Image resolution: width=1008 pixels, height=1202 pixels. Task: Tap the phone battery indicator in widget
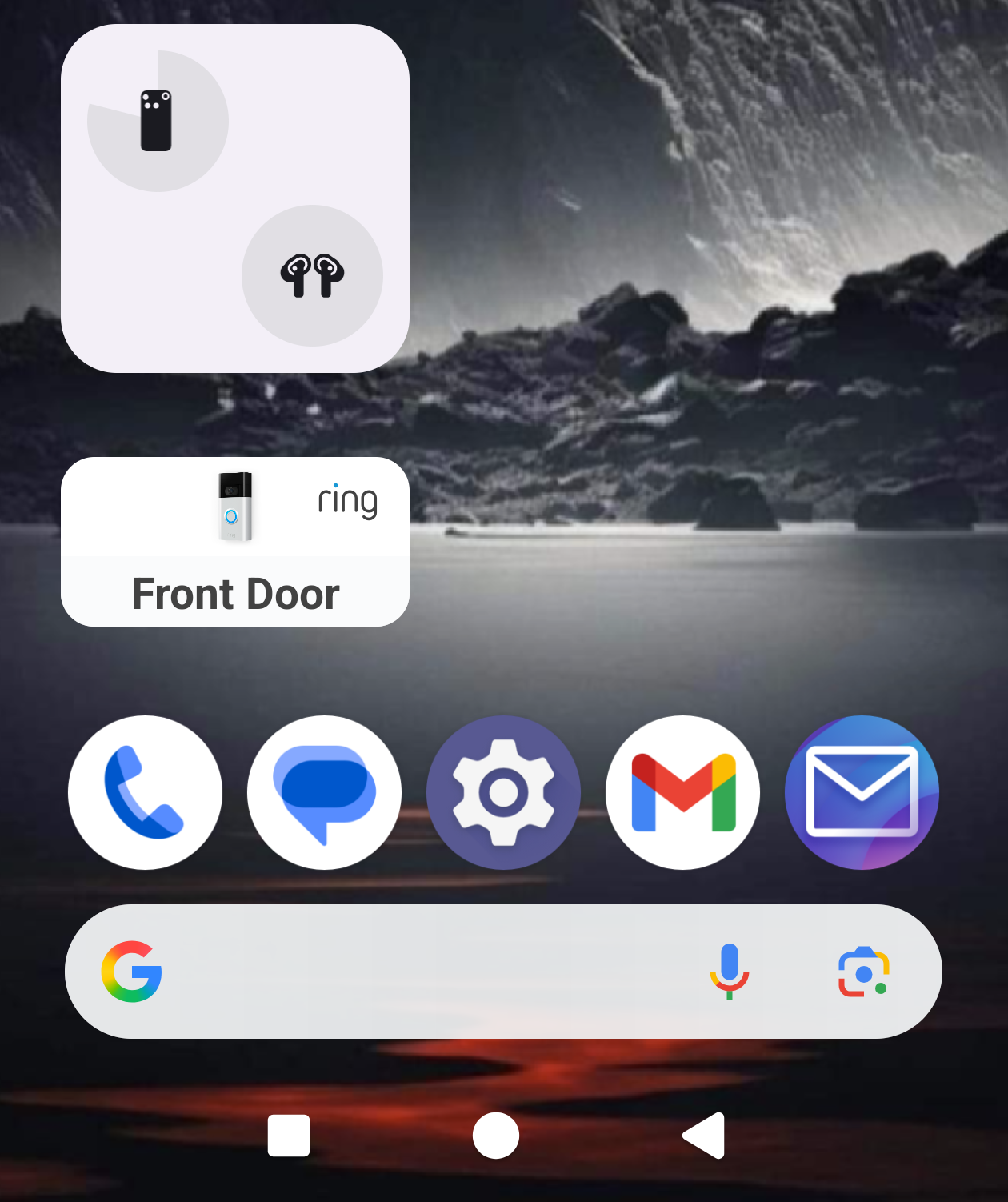158,122
